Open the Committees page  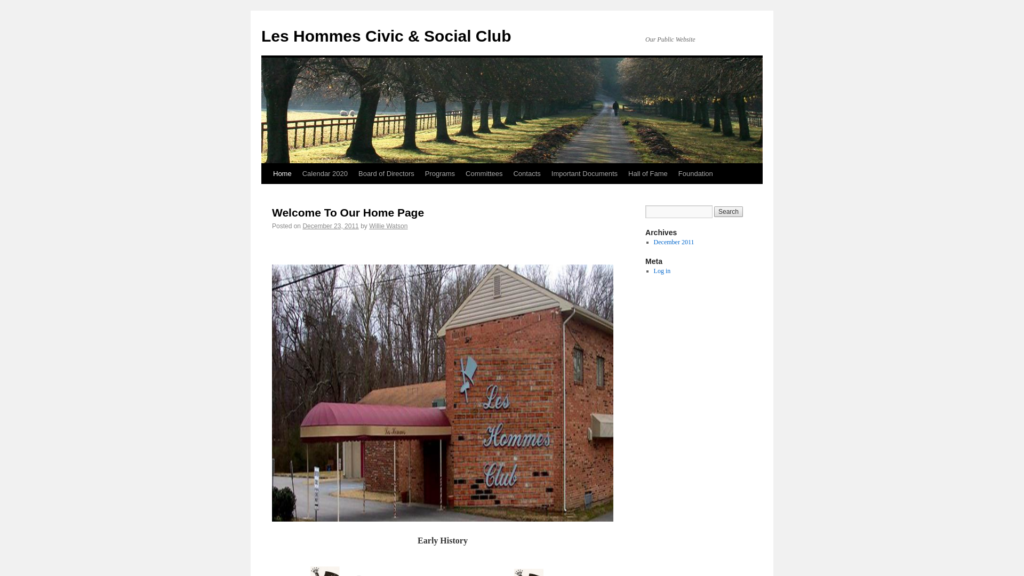click(x=484, y=174)
